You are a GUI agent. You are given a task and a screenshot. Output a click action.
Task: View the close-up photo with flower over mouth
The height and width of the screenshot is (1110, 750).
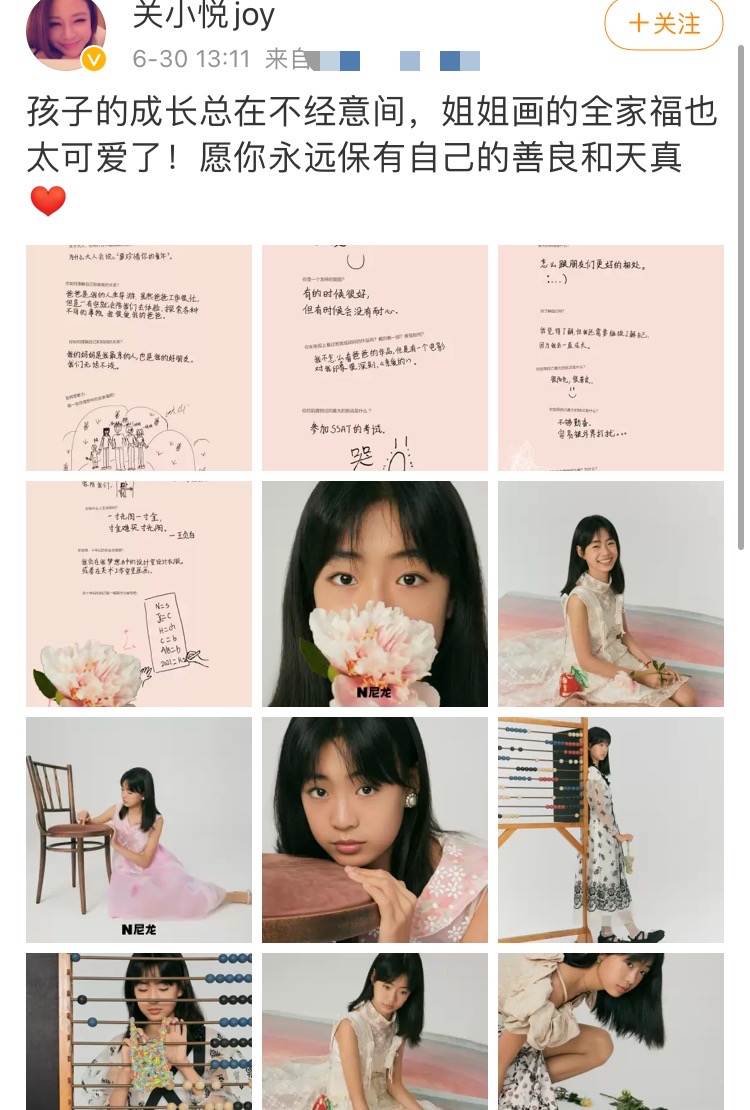[x=375, y=594]
